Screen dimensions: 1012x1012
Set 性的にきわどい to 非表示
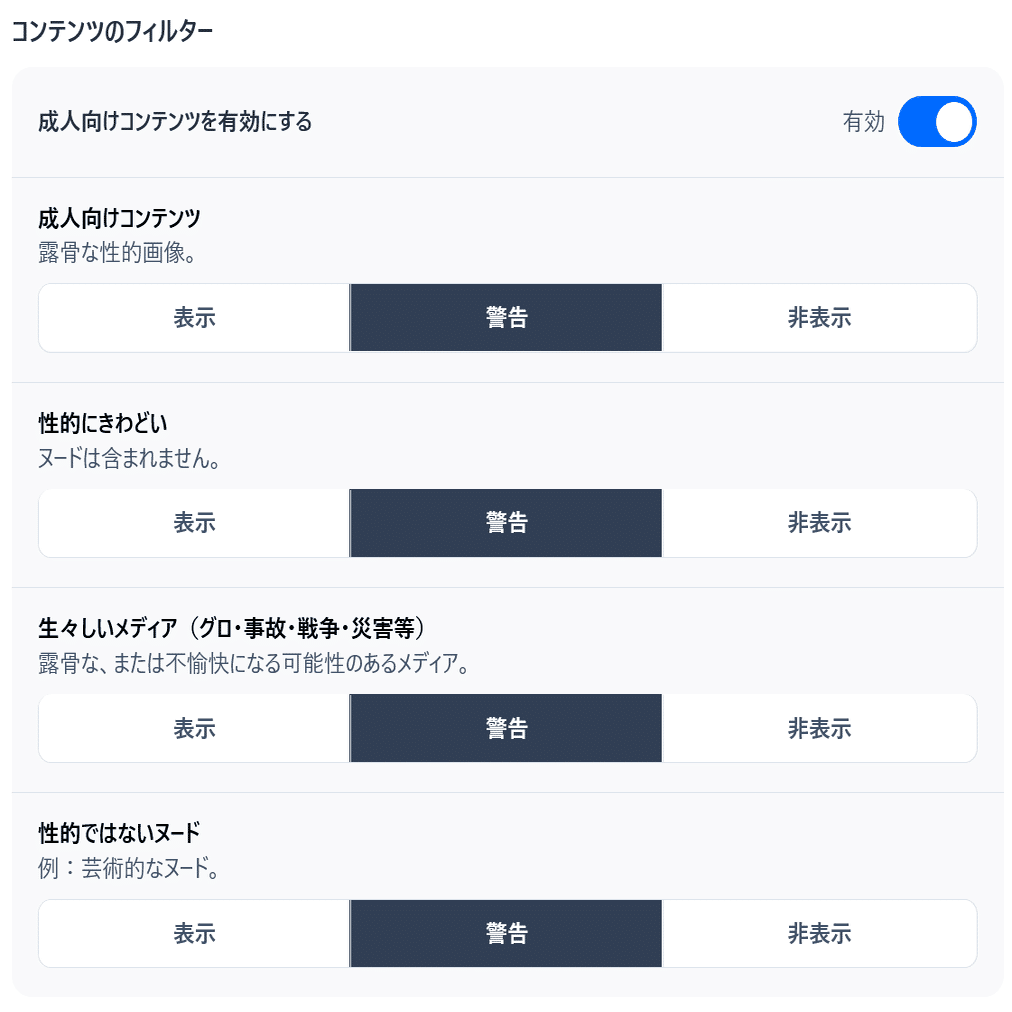pyautogui.click(x=819, y=523)
